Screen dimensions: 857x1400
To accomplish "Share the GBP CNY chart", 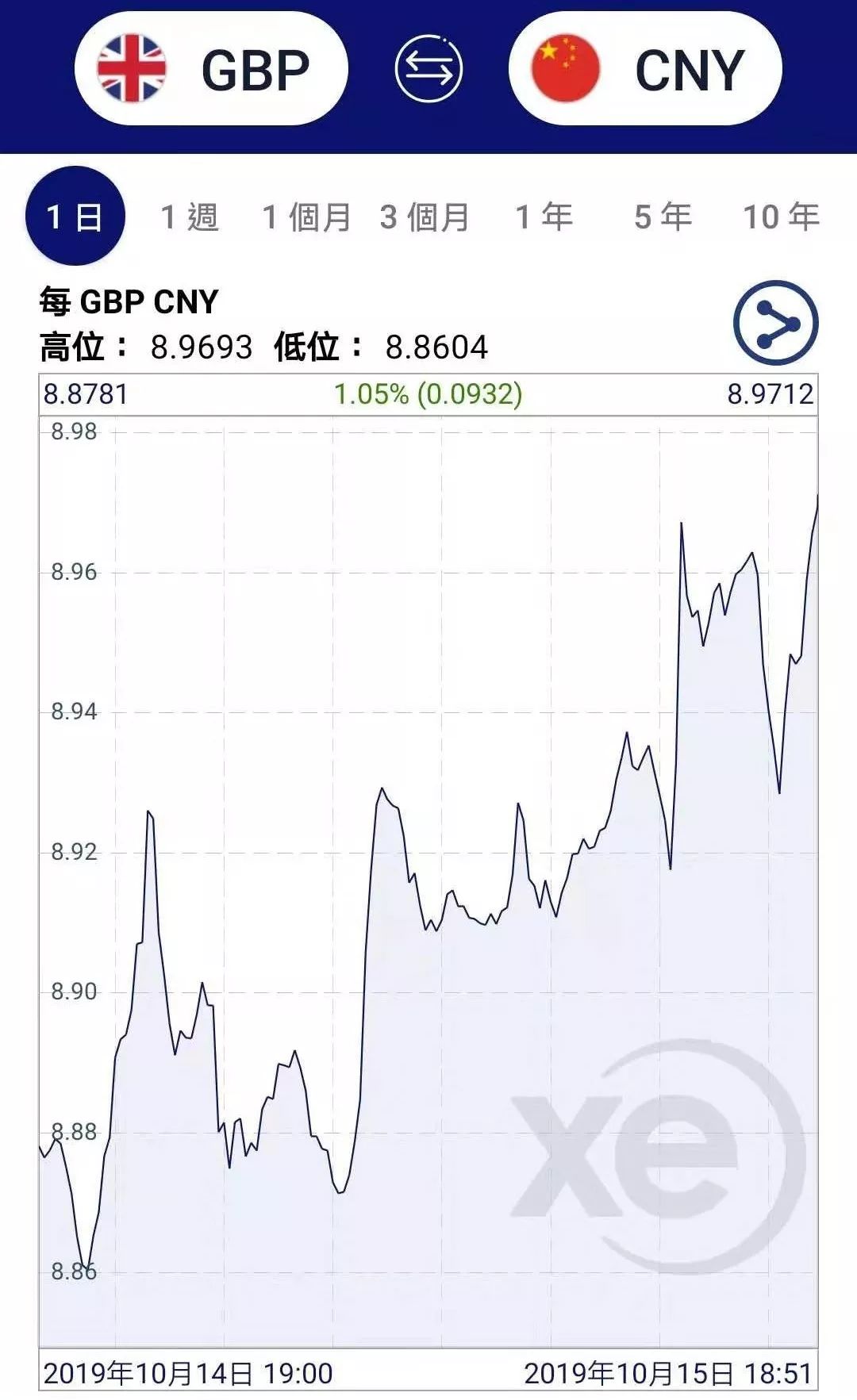I will pyautogui.click(x=775, y=323).
